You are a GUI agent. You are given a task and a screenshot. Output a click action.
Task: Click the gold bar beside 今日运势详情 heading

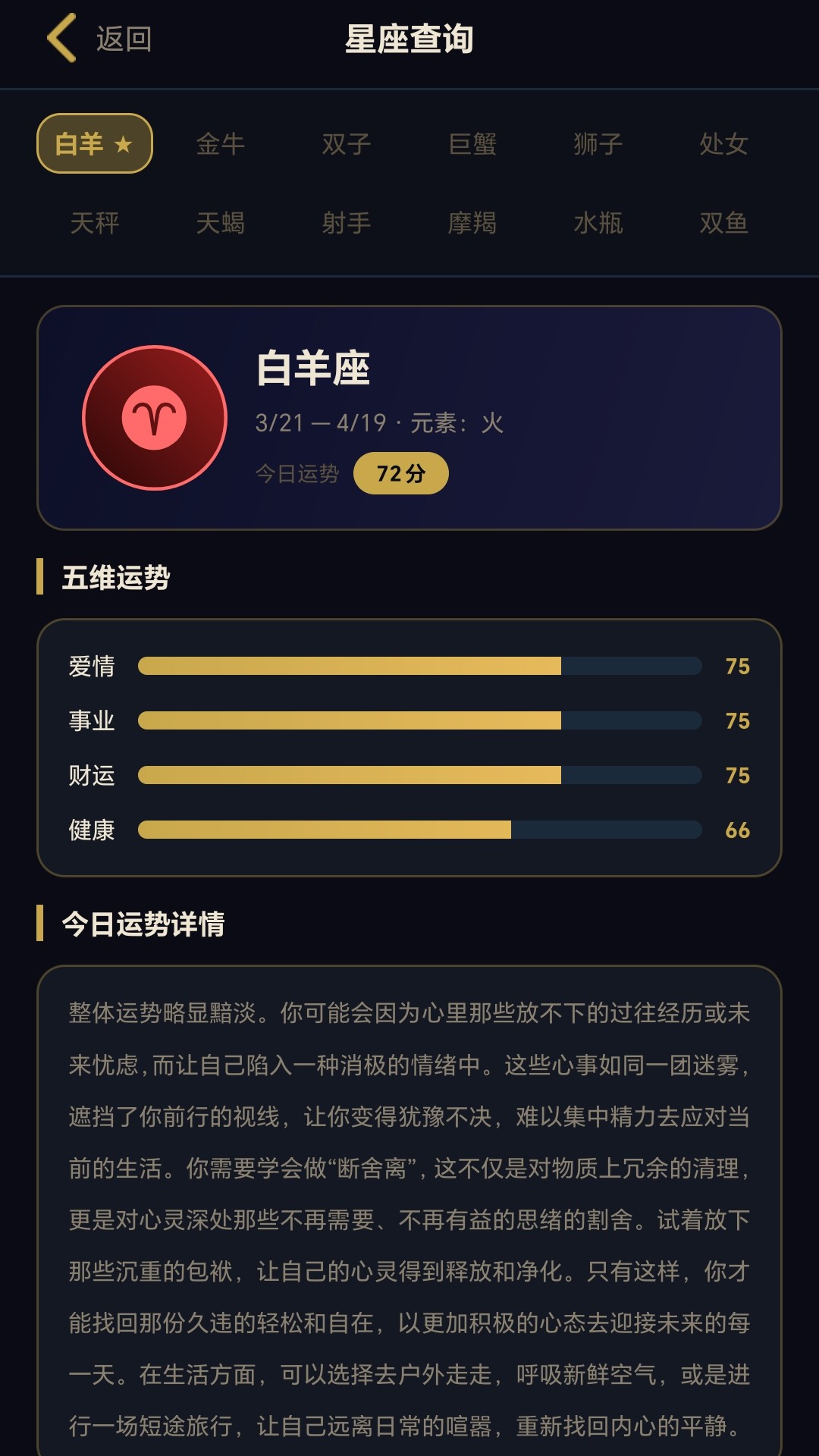click(x=42, y=924)
